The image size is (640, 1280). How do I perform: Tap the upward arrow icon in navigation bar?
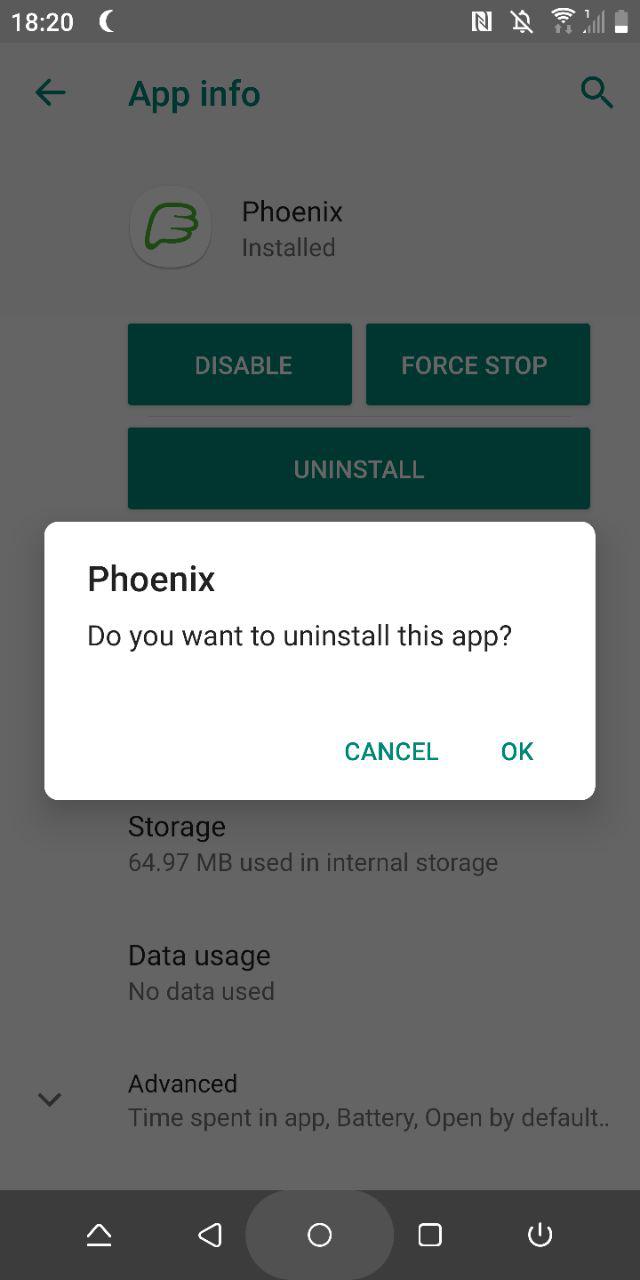point(99,1235)
